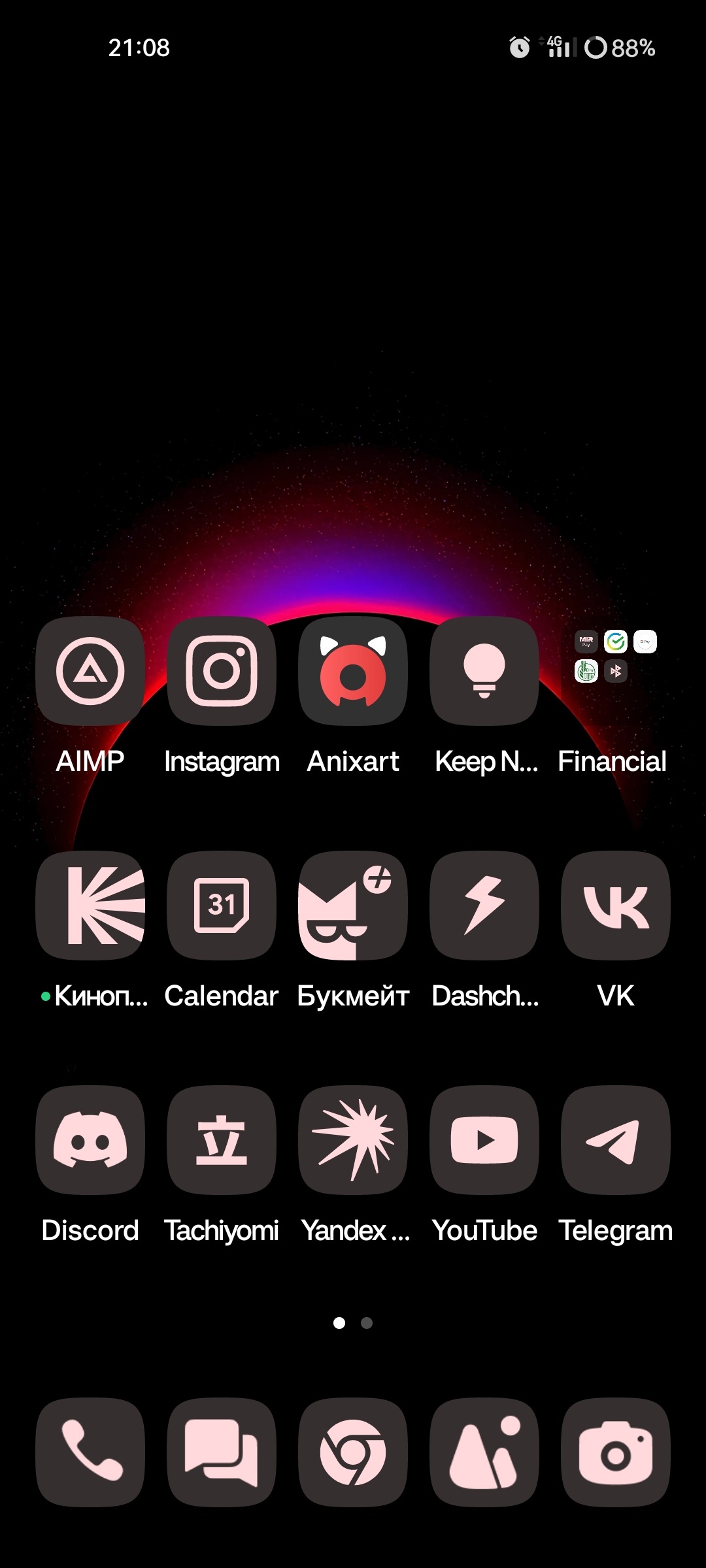Image resolution: width=706 pixels, height=1568 pixels.
Task: Launch the Camera from the dock
Action: pyautogui.click(x=616, y=1452)
